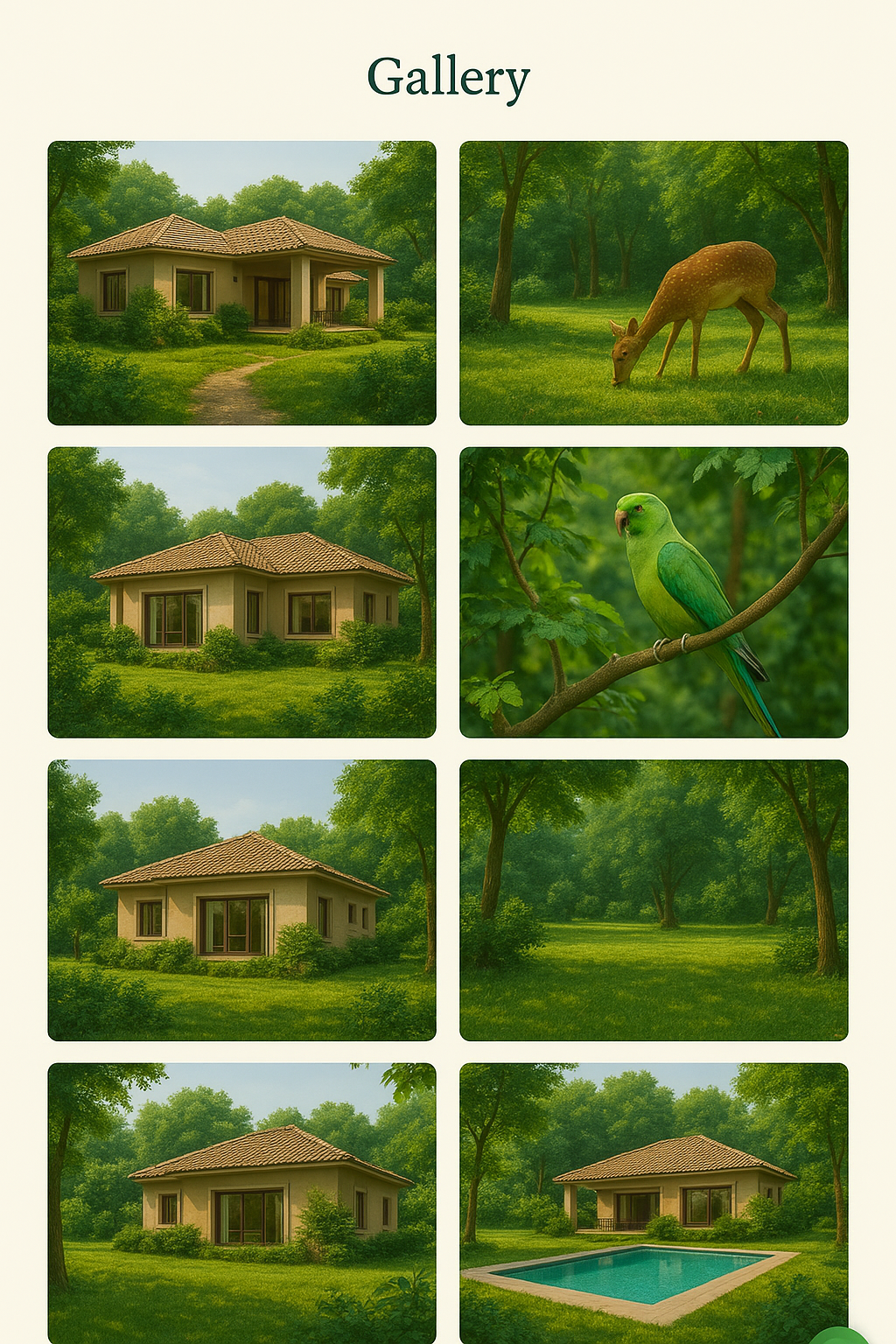This screenshot has width=896, height=1344.
Task: Open the empty forest clearing image
Action: tap(654, 899)
